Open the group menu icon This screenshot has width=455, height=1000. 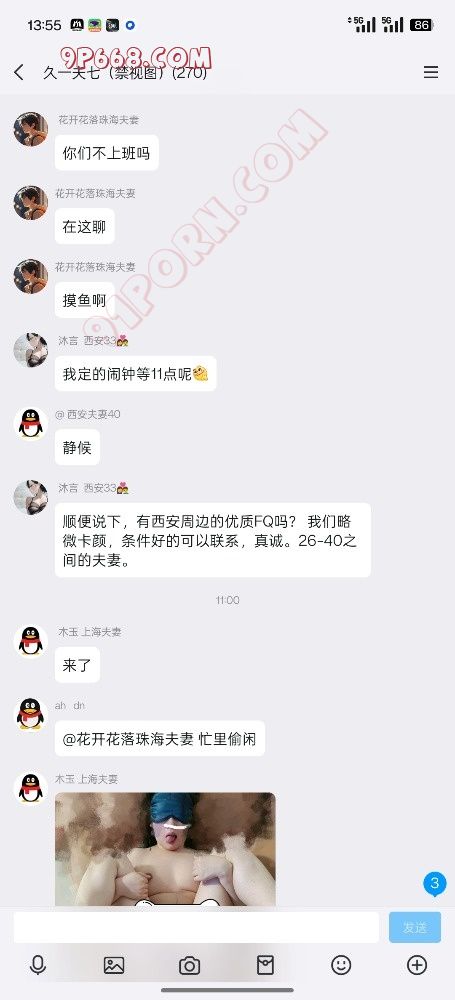pyautogui.click(x=431, y=72)
